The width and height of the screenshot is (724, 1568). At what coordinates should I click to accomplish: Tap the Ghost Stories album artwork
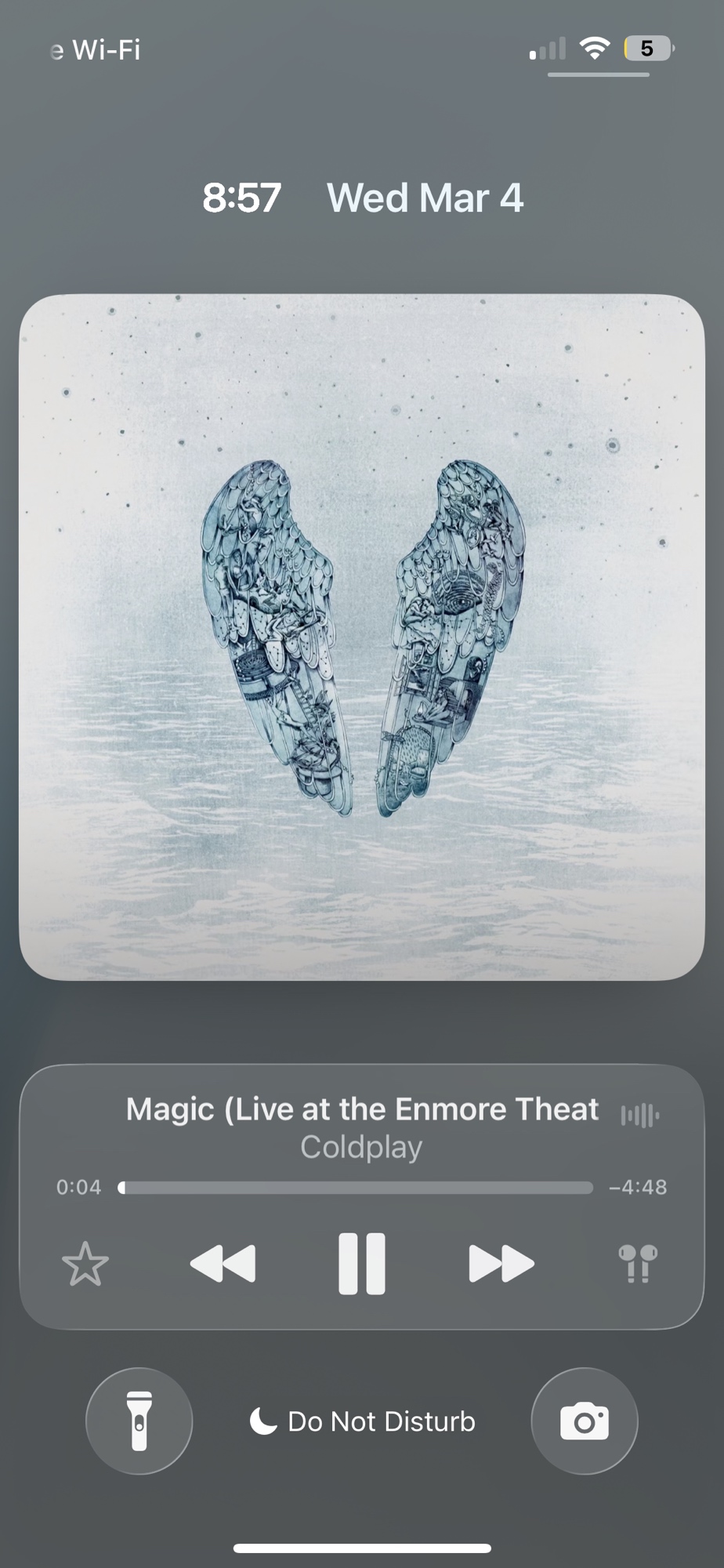pos(361,637)
